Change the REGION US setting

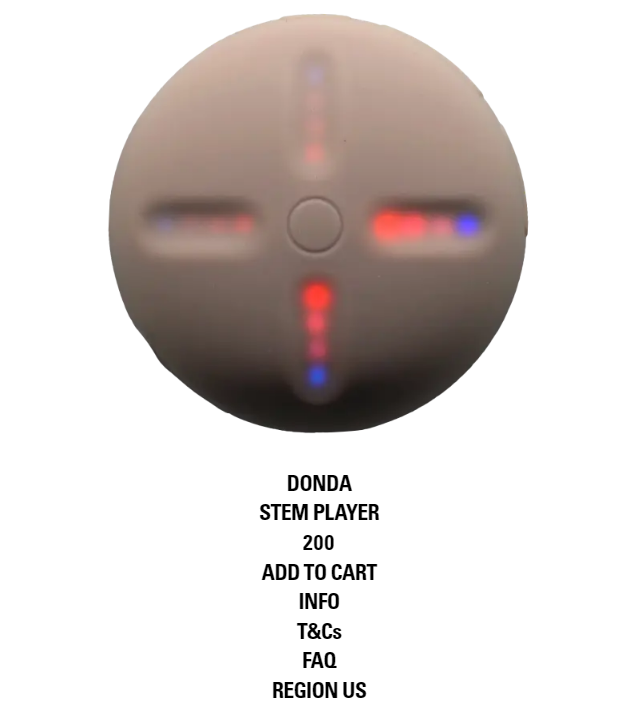(x=319, y=691)
